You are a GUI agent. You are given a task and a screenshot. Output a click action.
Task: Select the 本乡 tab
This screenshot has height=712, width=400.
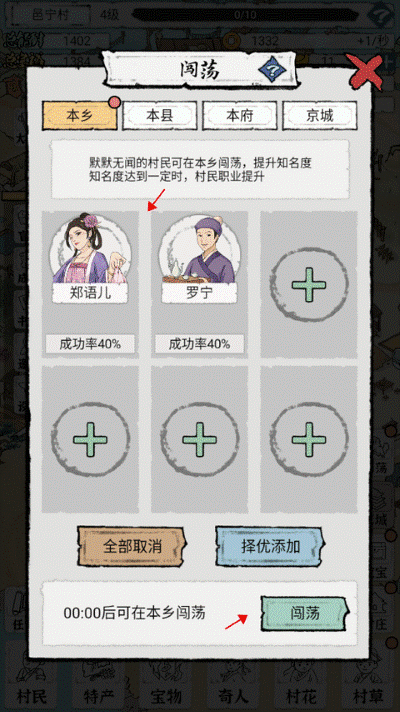[x=79, y=115]
